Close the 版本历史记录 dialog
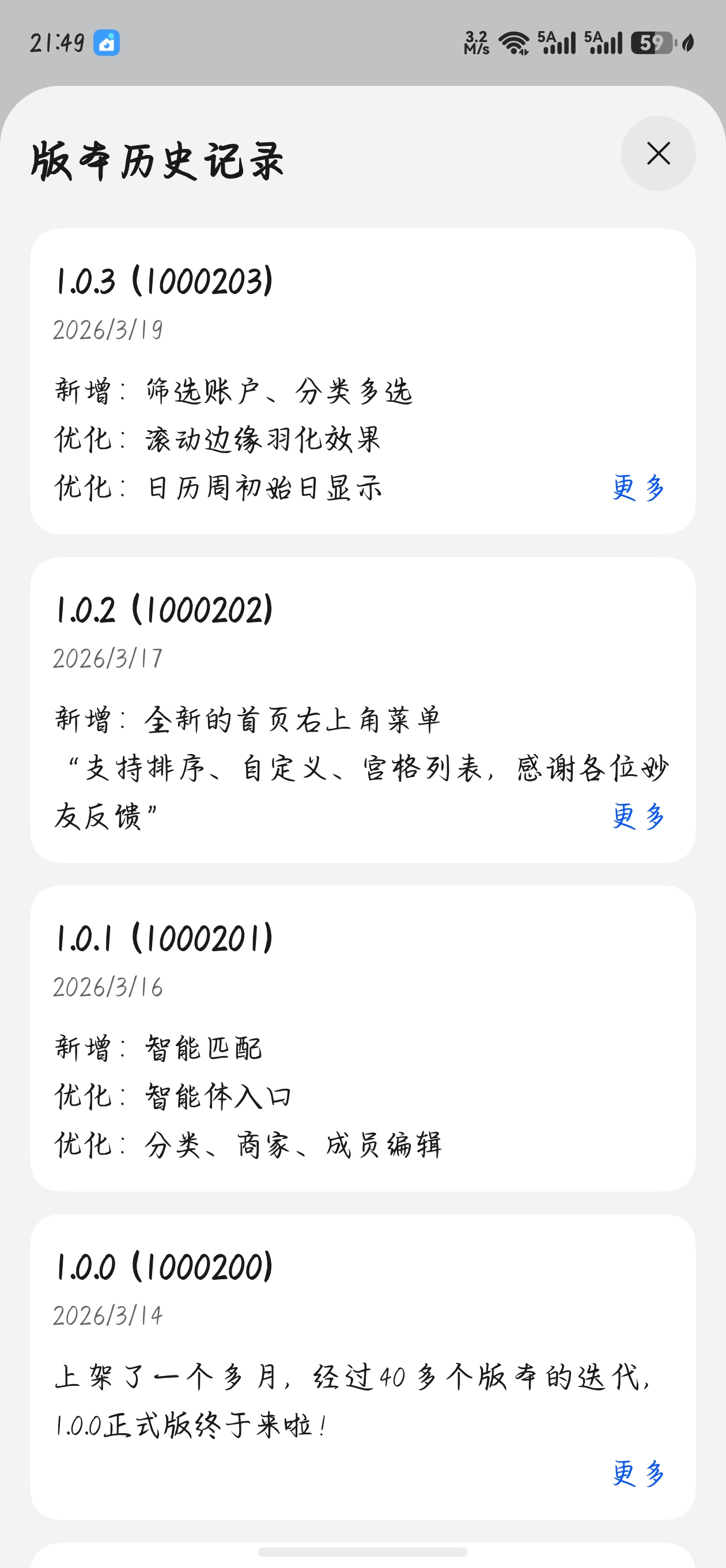This screenshot has height=1568, width=726. [658, 154]
